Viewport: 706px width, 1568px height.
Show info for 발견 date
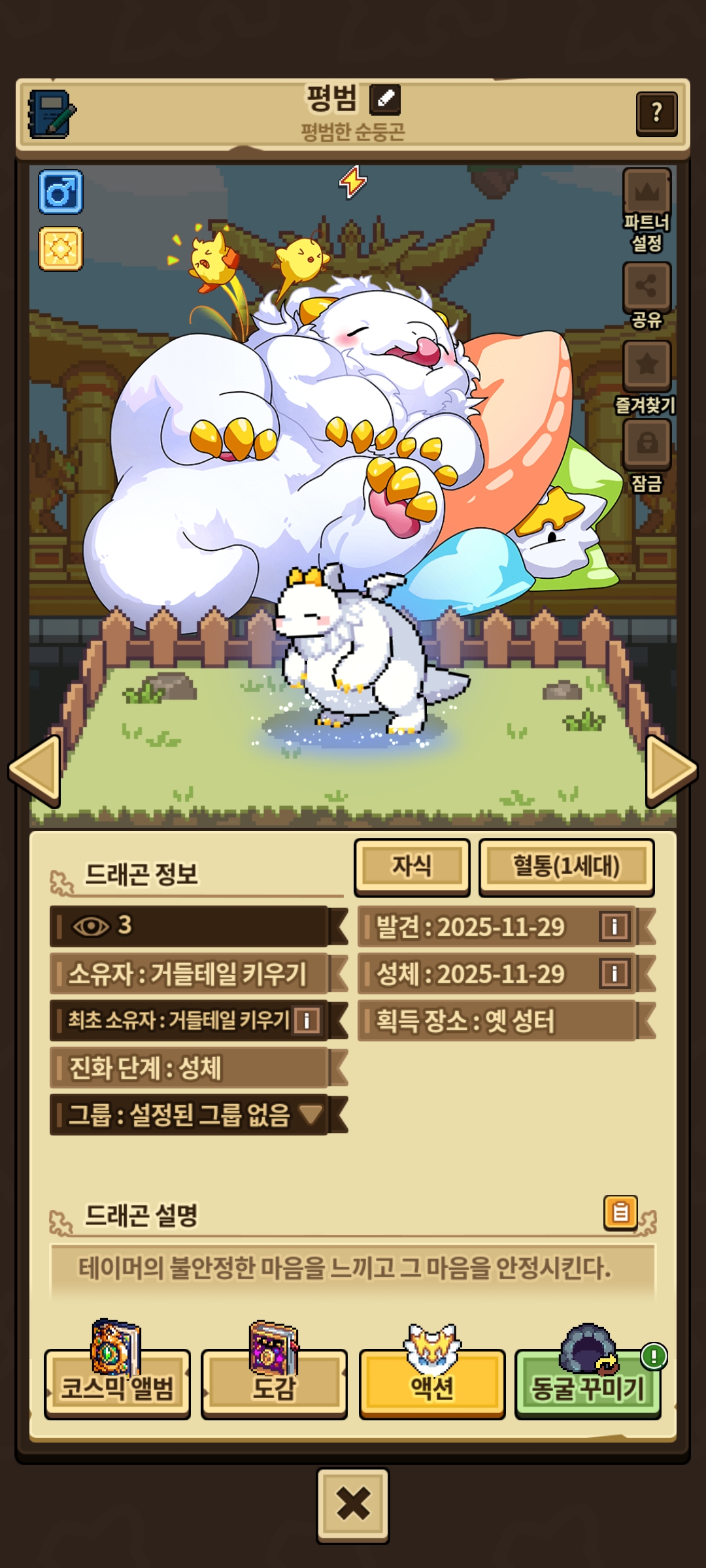click(x=614, y=926)
